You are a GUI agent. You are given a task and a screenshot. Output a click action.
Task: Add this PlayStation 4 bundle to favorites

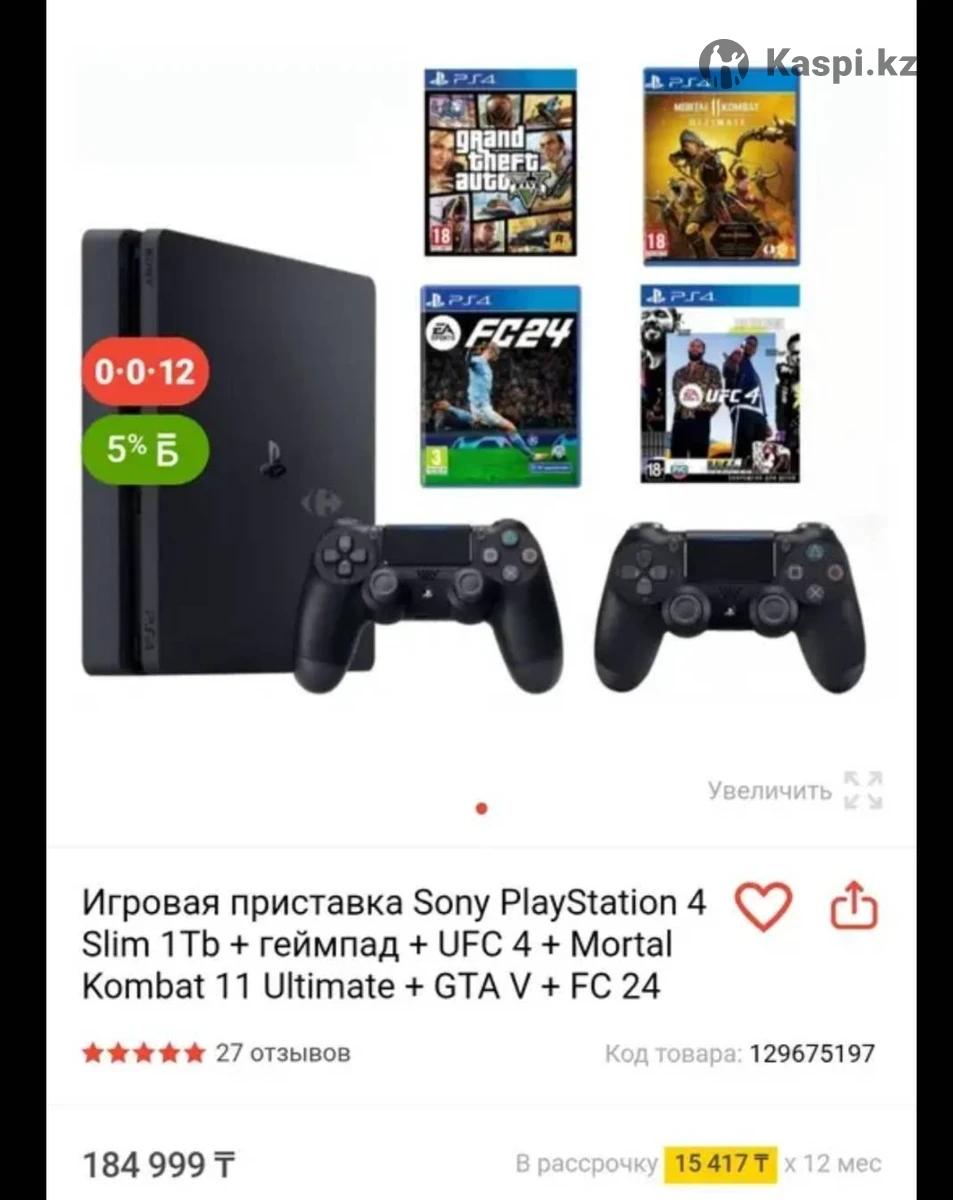[x=763, y=907]
